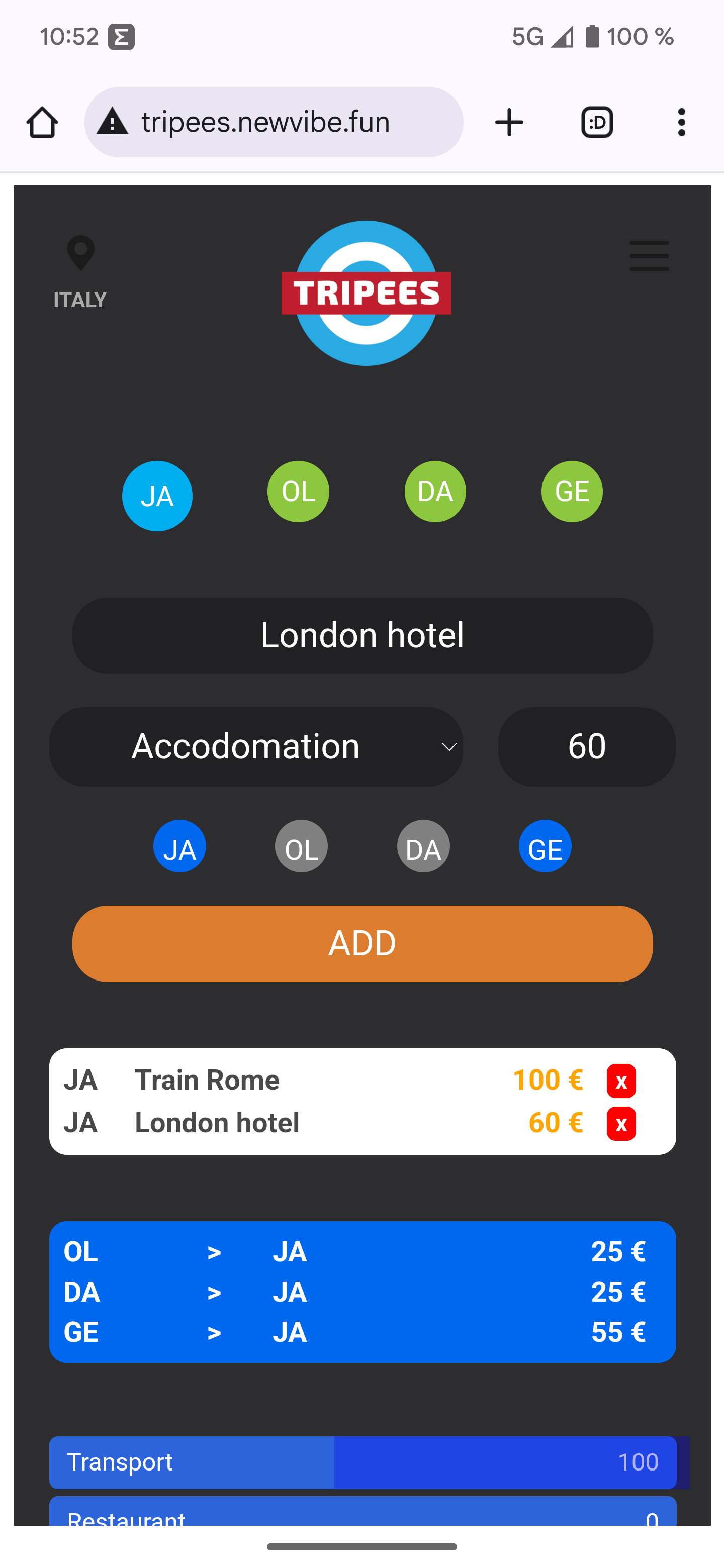Edit the amount field showing 60
Screen dimensions: 724x1568
click(586, 746)
